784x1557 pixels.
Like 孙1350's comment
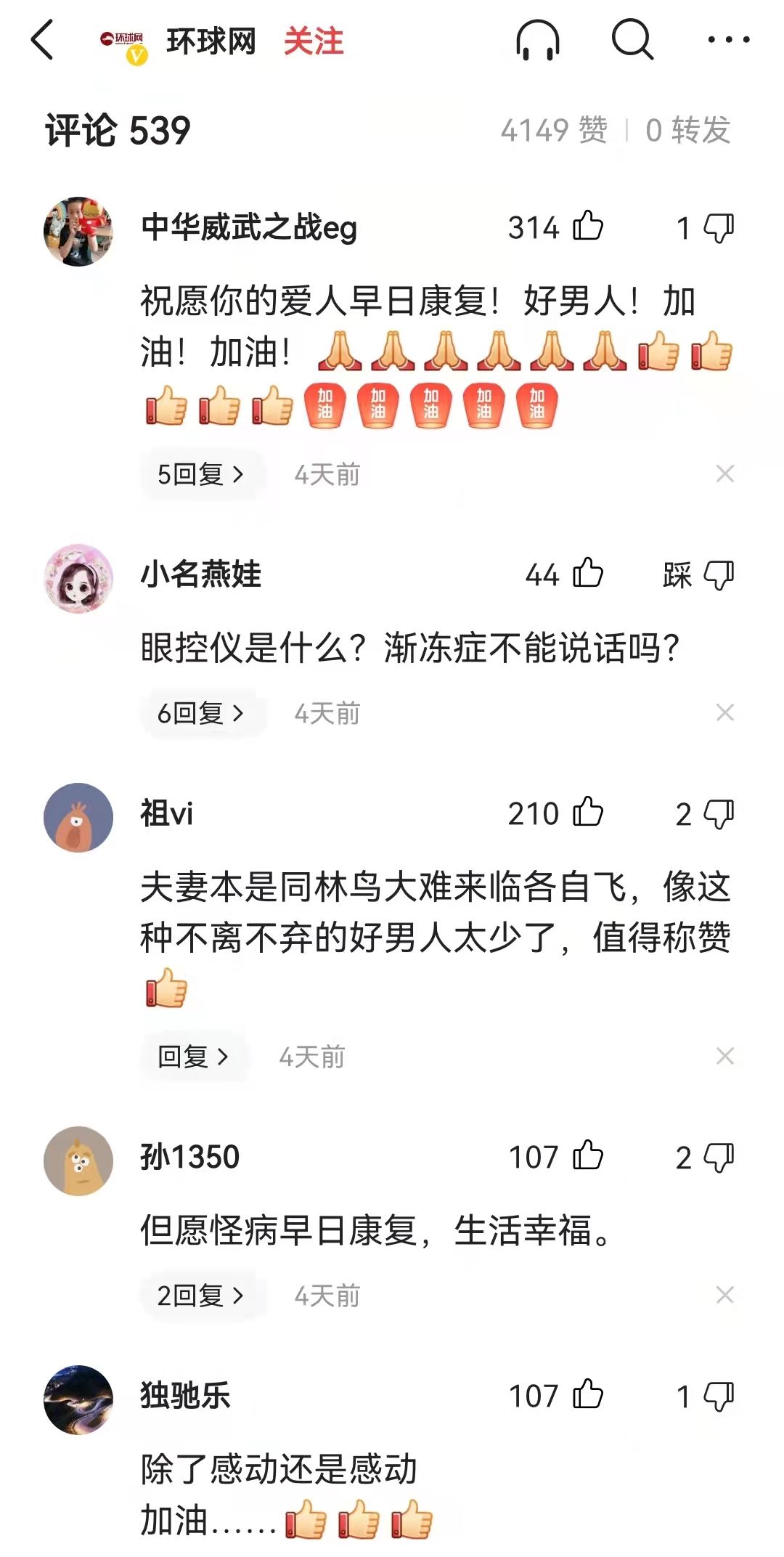pos(588,1156)
